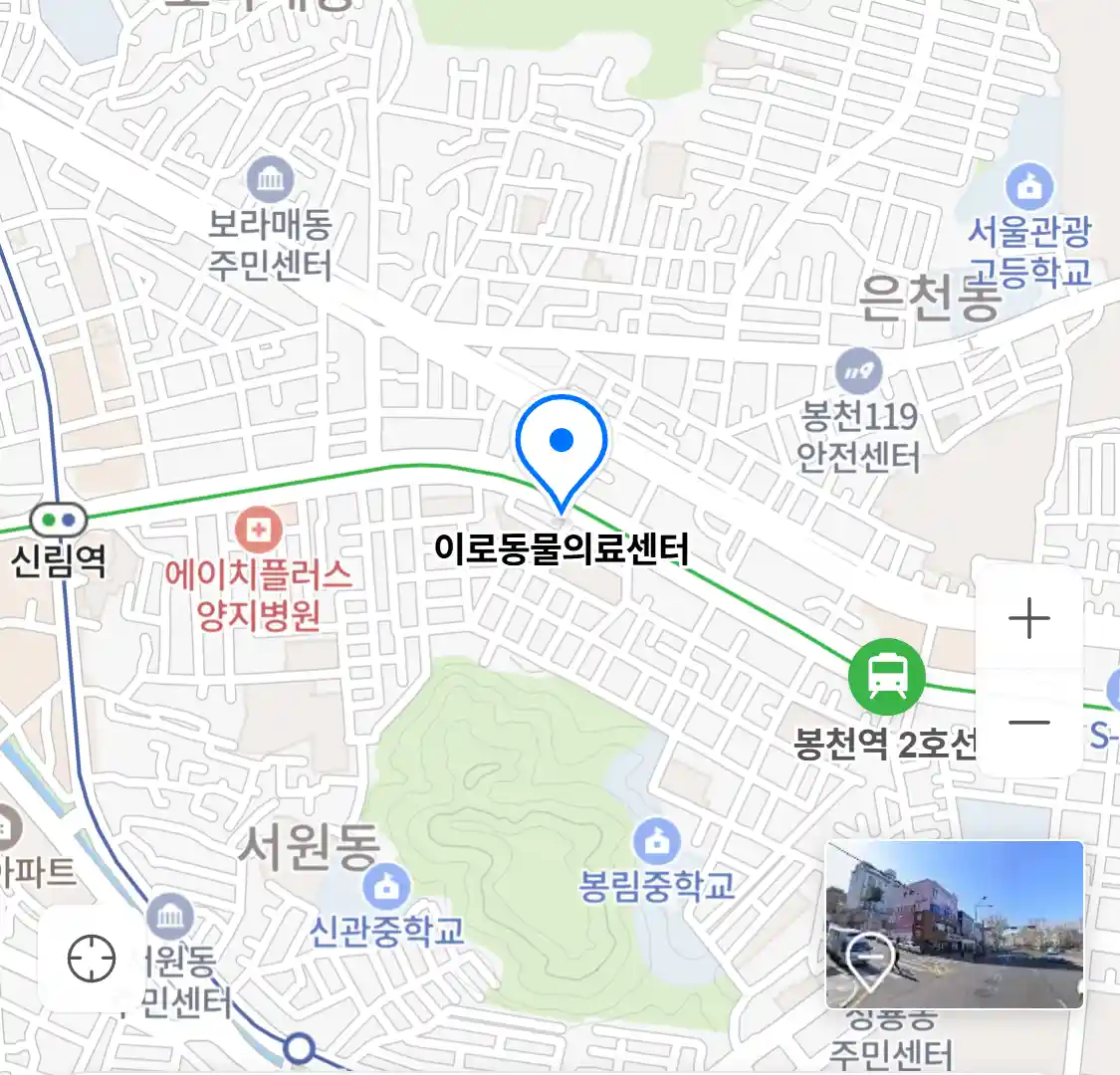Open the street view thumbnail

coord(954,925)
